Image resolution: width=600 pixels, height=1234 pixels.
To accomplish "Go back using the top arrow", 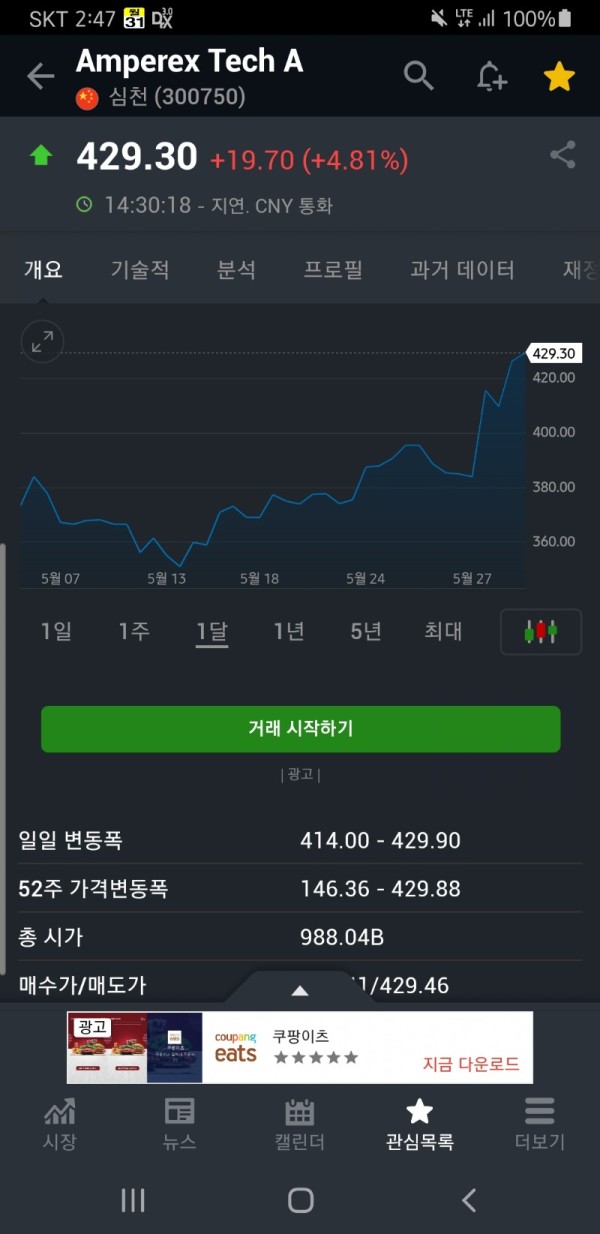I will click(40, 77).
